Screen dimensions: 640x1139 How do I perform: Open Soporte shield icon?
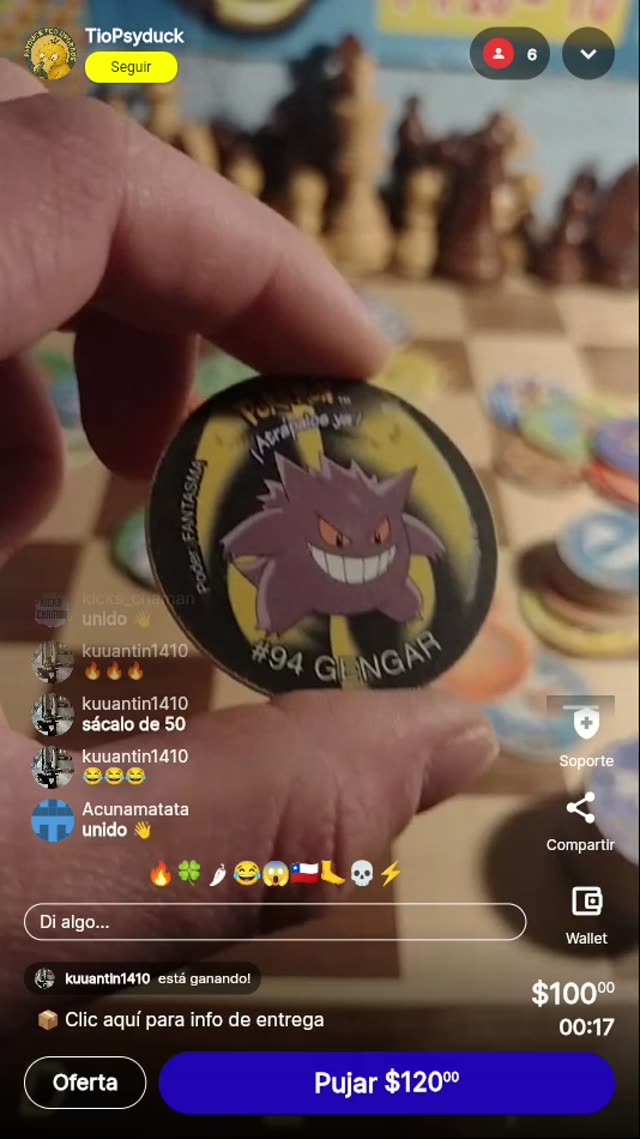pos(586,724)
